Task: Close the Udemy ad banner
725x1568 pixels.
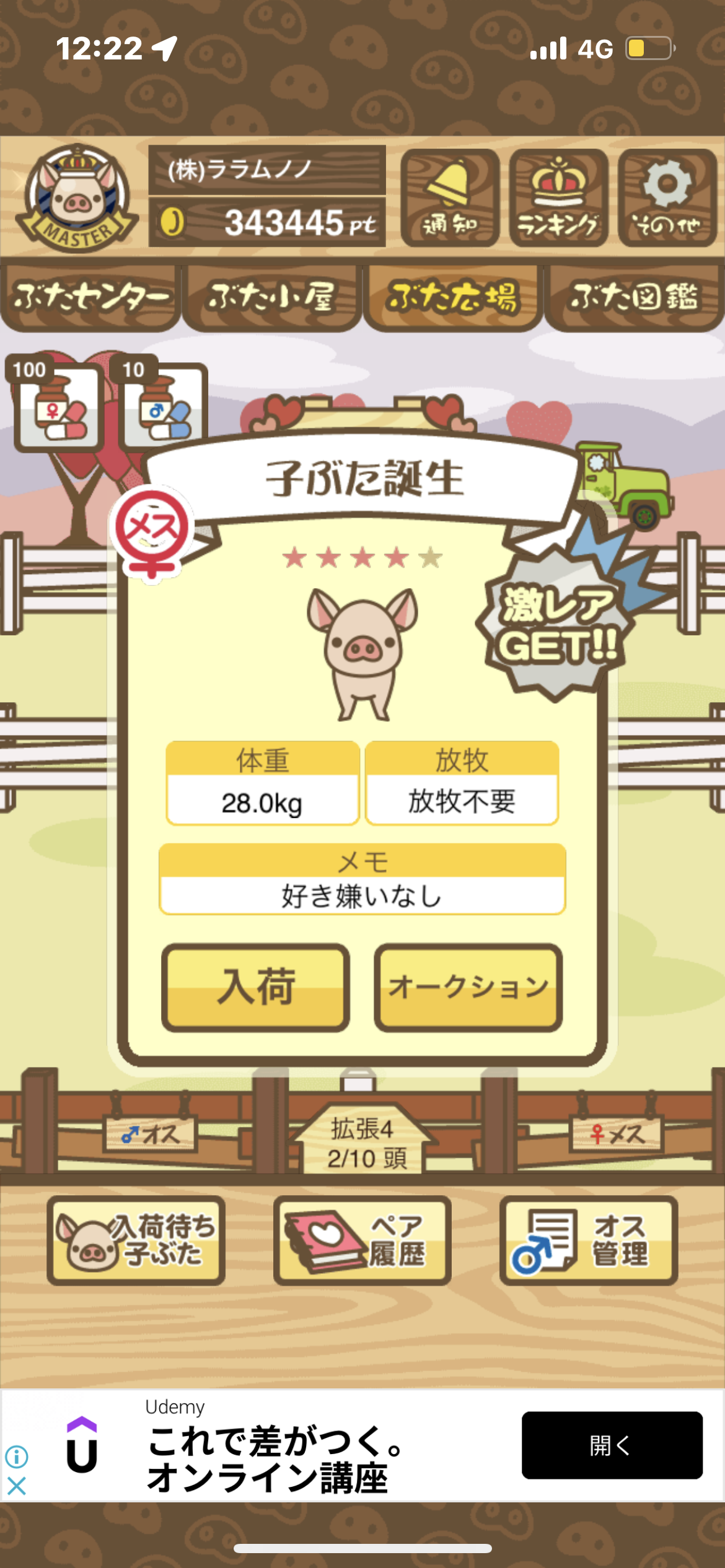Action: tap(17, 1486)
